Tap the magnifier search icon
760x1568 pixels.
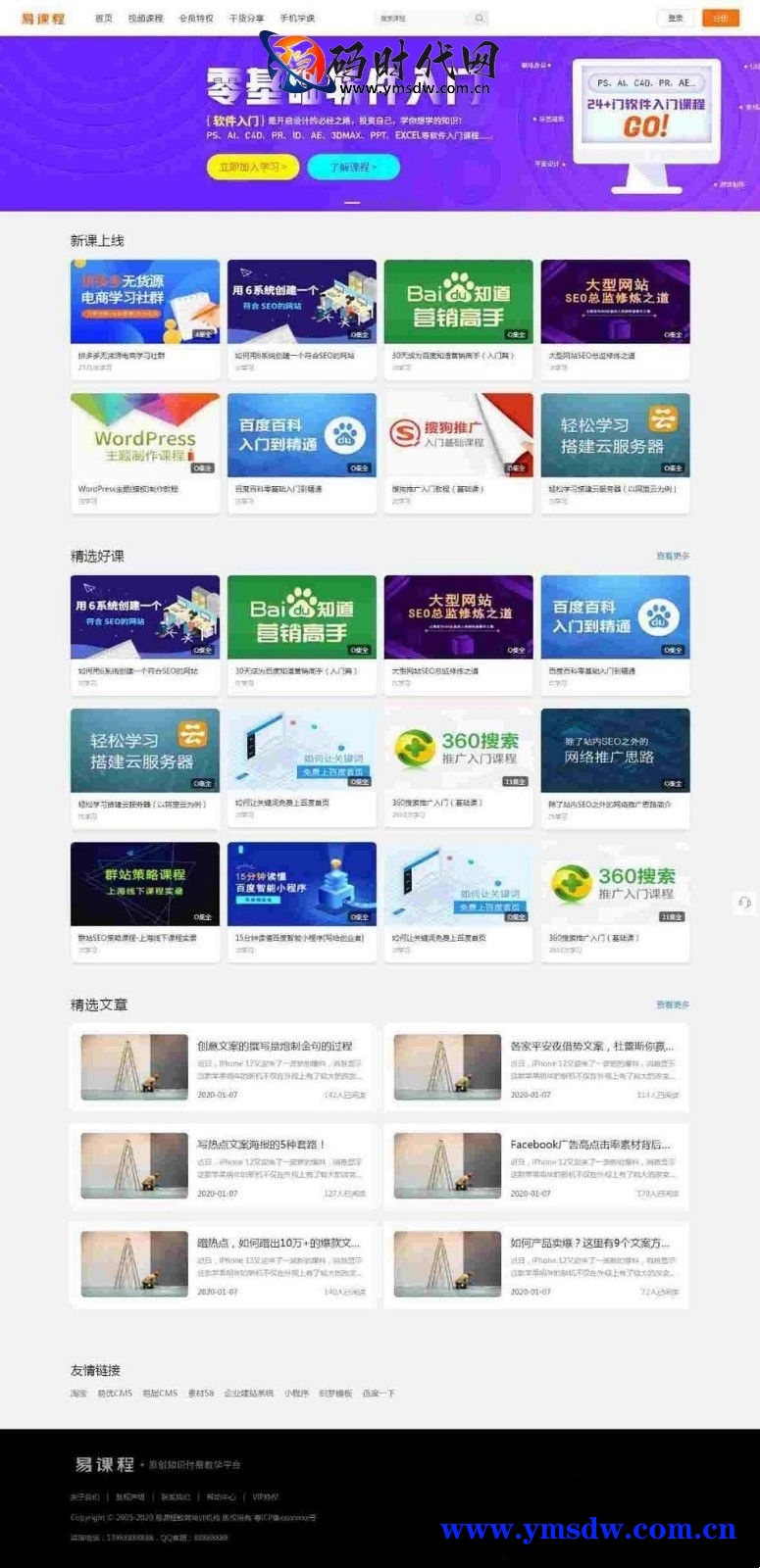[479, 19]
